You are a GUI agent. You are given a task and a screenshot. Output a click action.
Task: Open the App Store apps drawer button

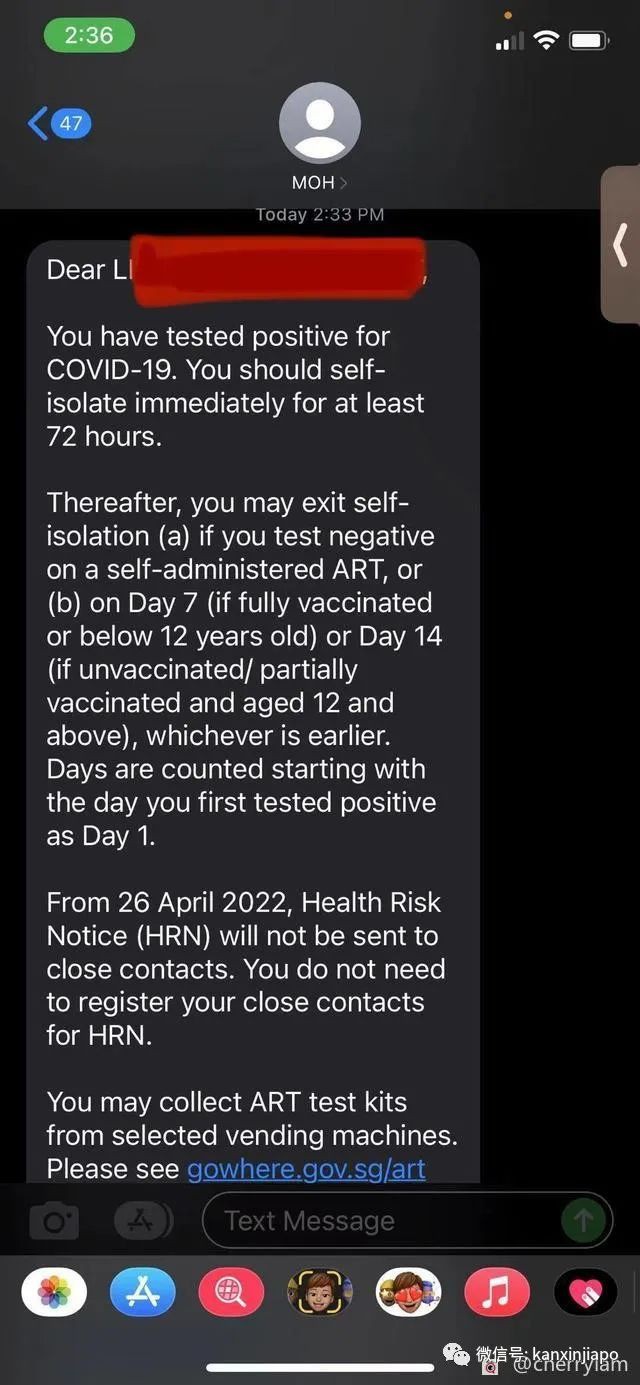pos(143,1221)
